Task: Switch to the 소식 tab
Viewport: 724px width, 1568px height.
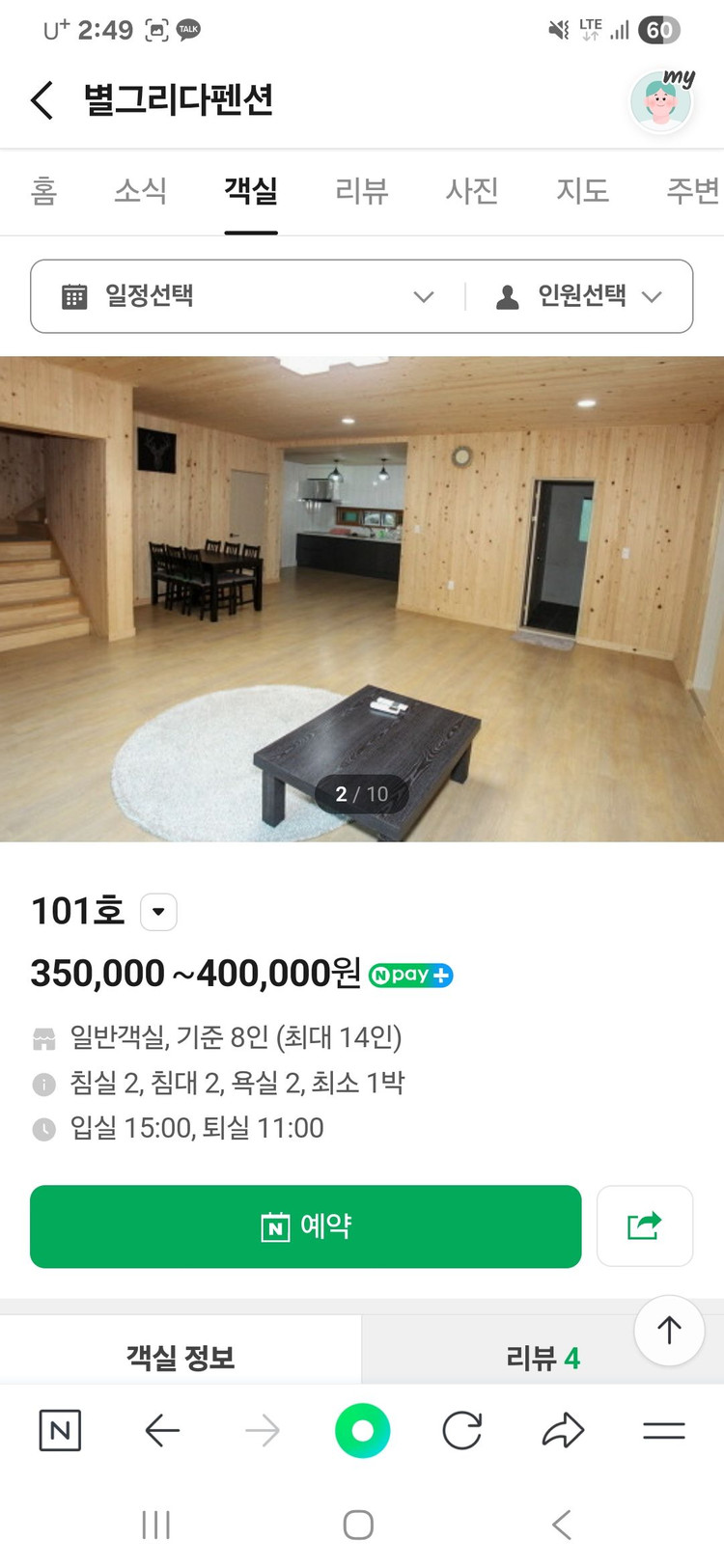Action: (x=141, y=191)
